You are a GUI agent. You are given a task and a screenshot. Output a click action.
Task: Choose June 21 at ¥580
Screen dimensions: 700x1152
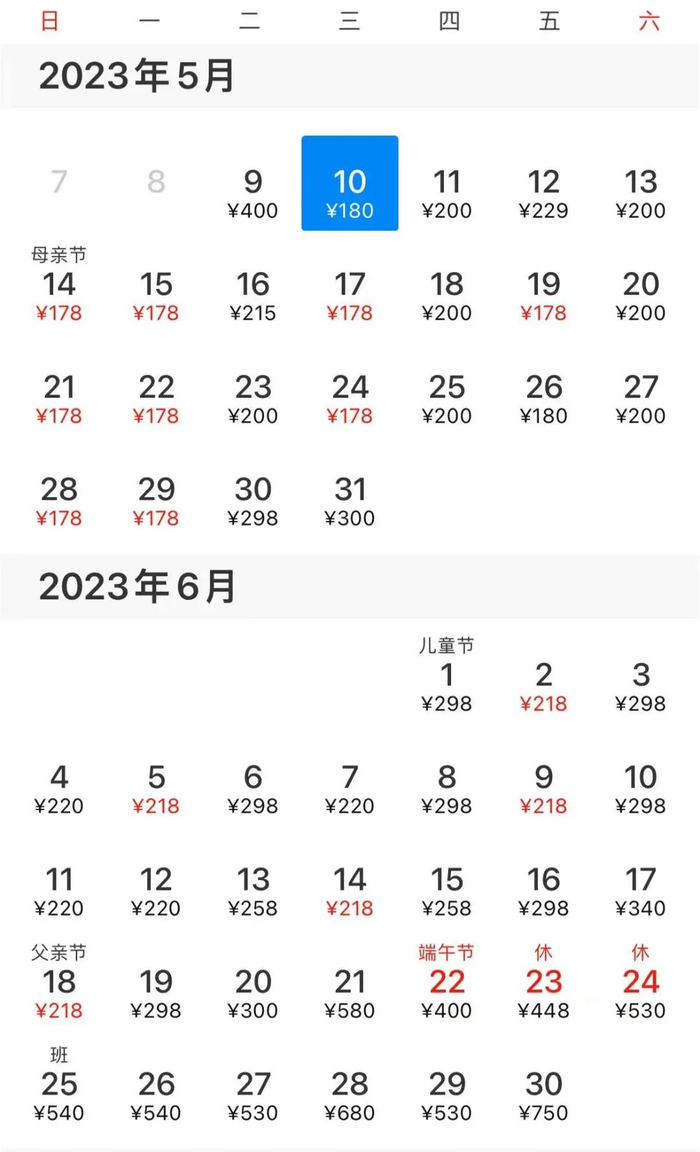pos(350,994)
